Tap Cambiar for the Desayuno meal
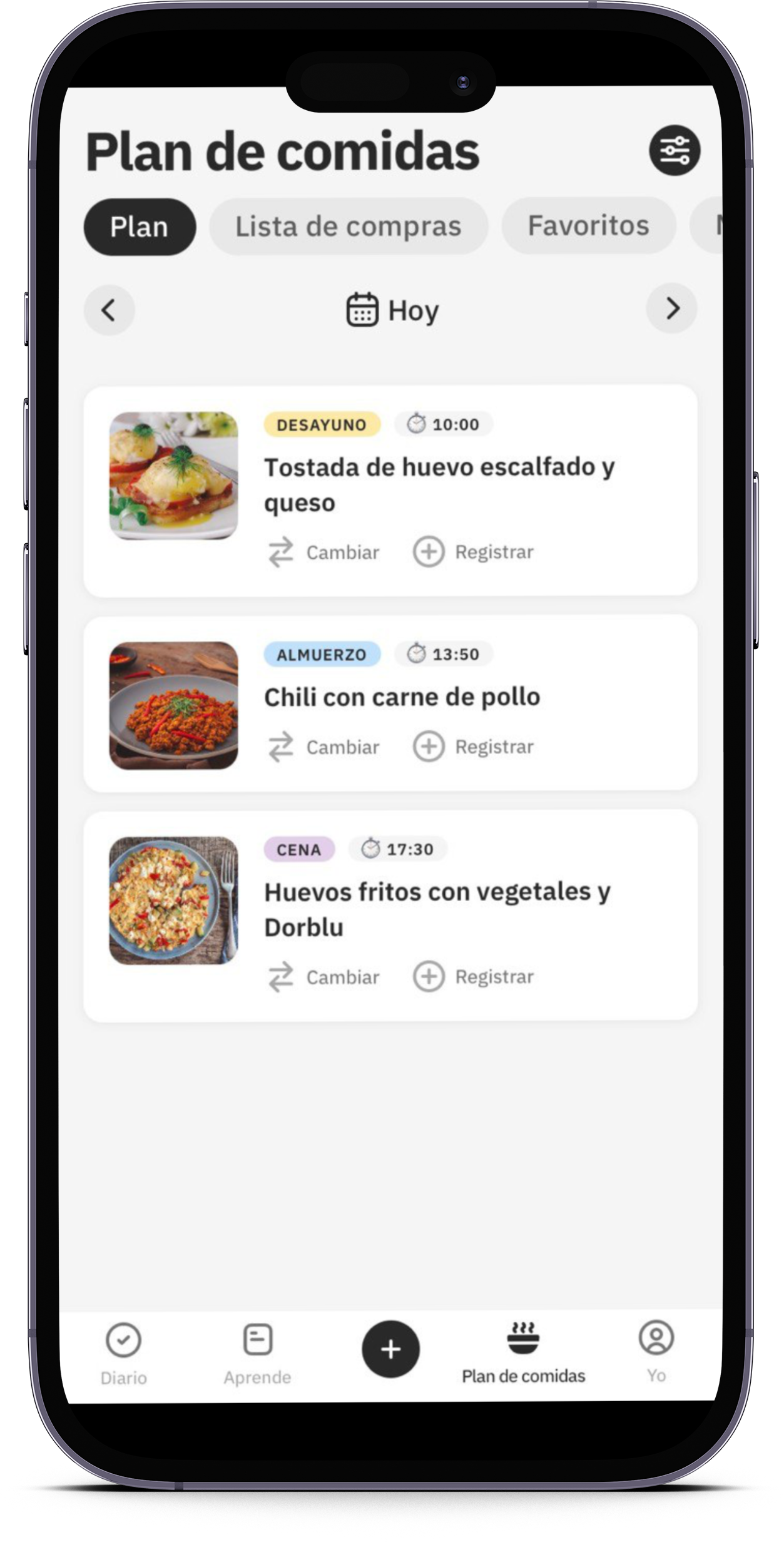Image resolution: width=784 pixels, height=1542 pixels. click(324, 553)
